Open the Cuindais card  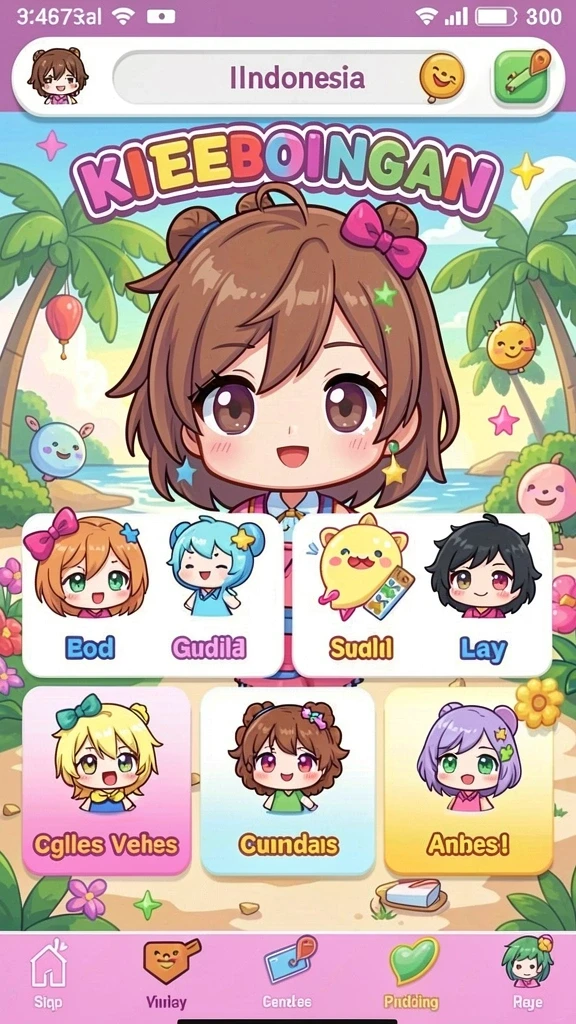287,780
